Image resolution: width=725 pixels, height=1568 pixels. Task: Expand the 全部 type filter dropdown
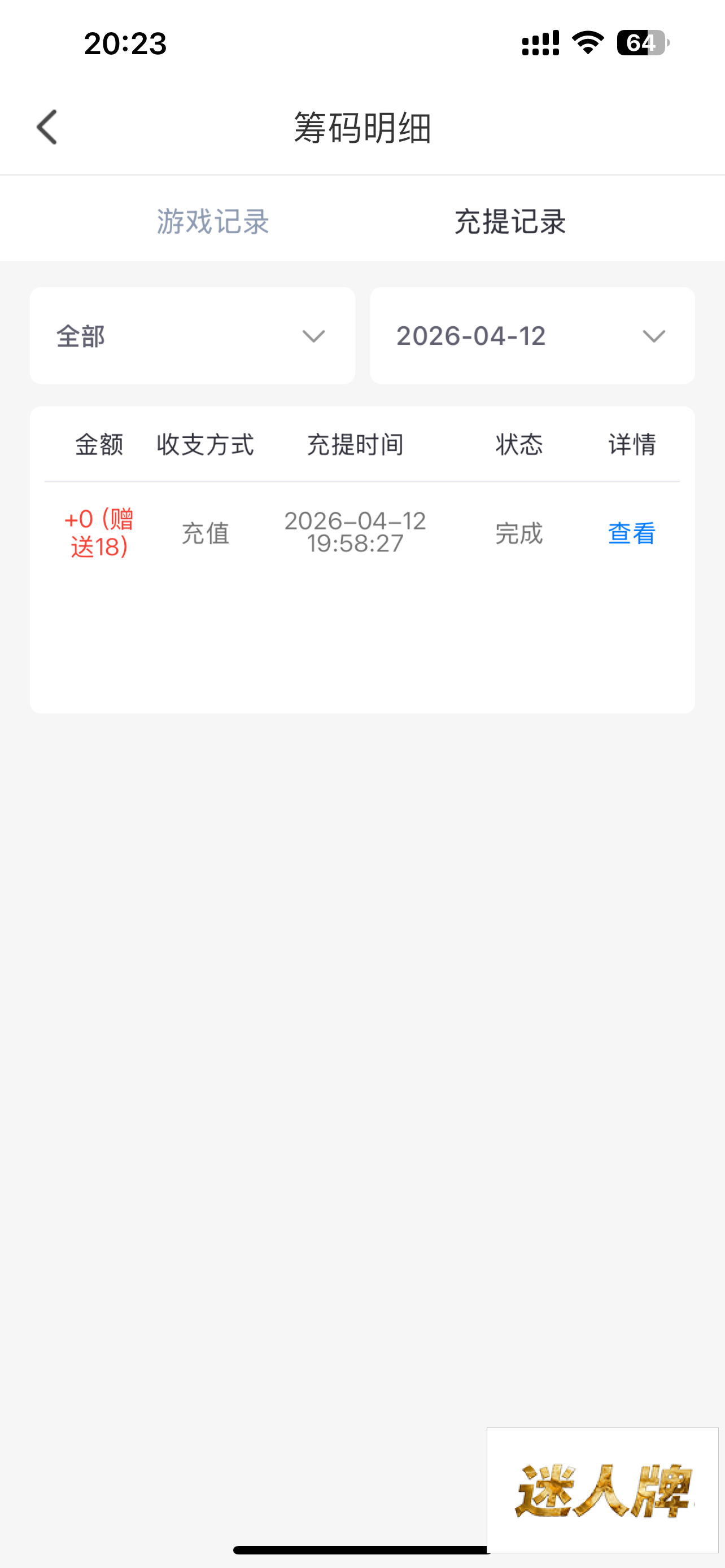pos(193,336)
